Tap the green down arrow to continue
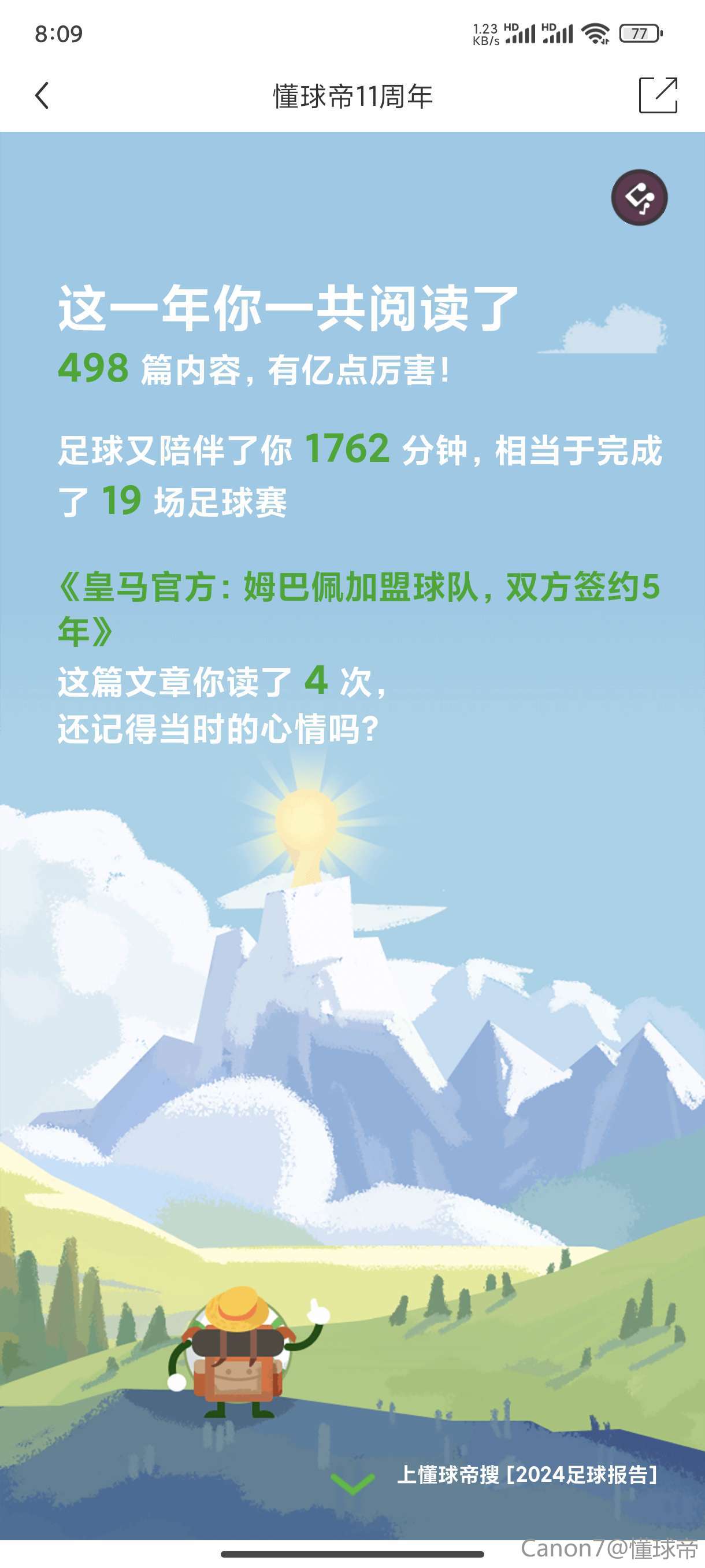The image size is (705, 1568). tap(352, 1484)
